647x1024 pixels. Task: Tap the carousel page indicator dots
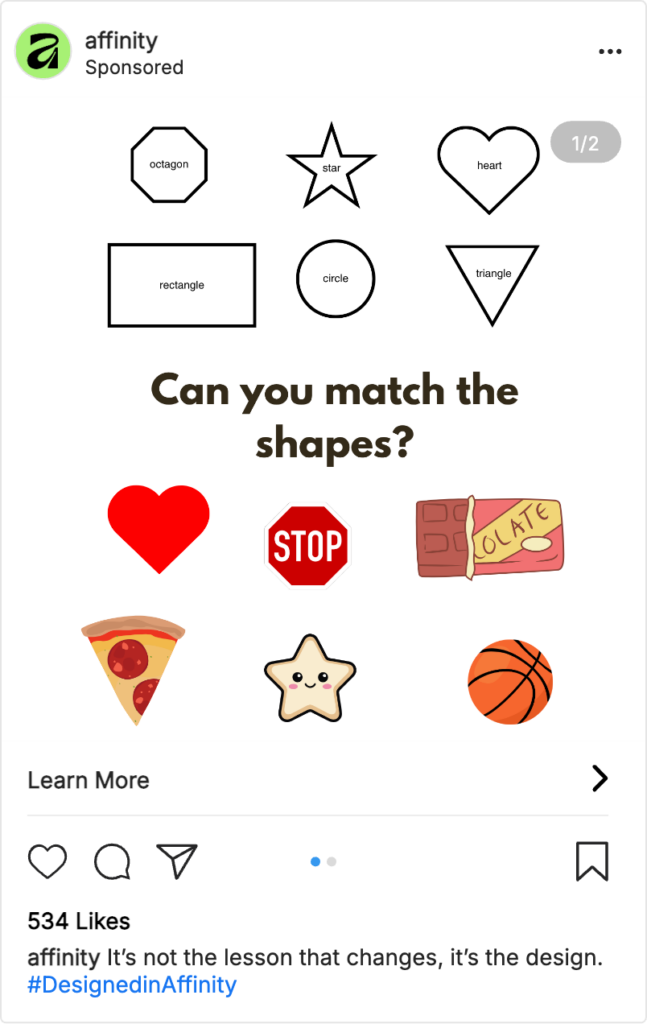323,861
